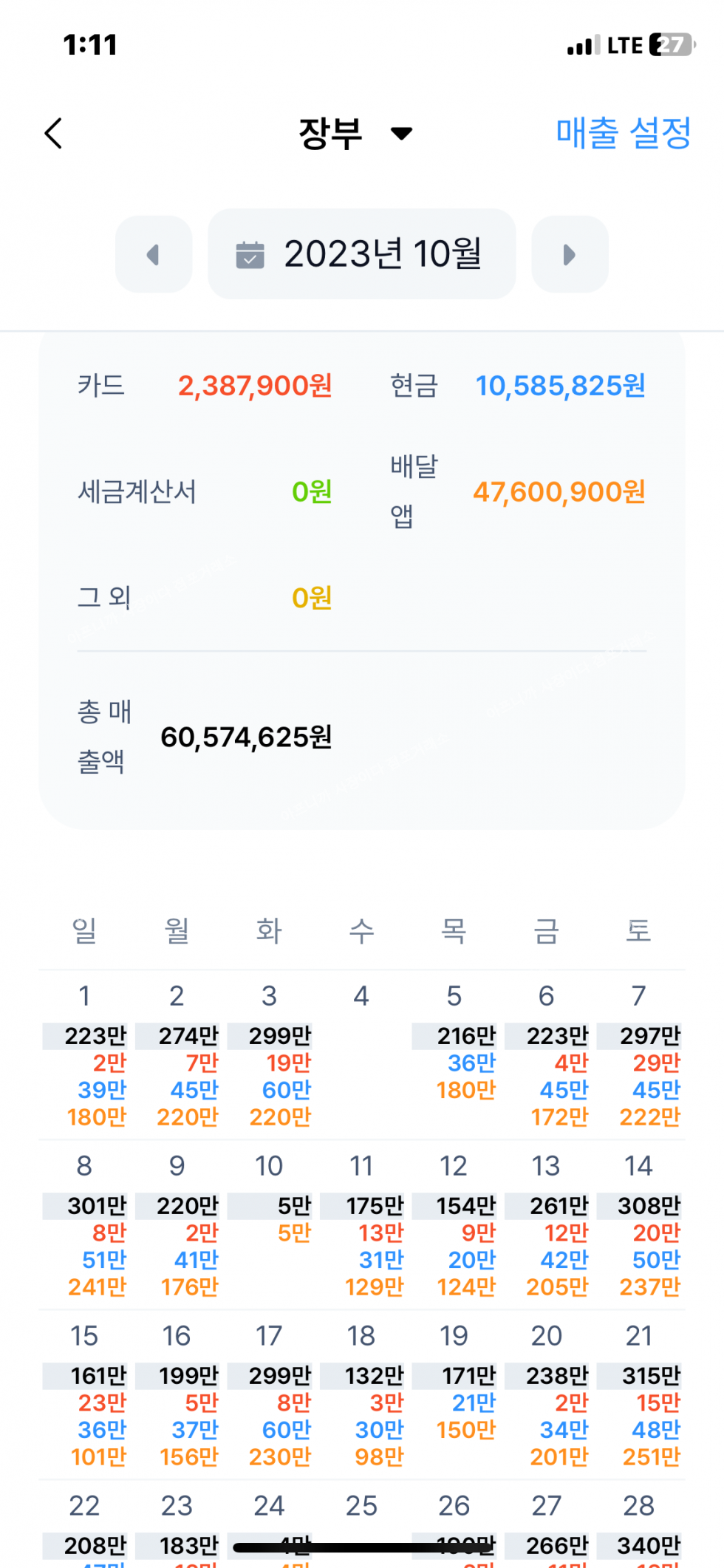Image resolution: width=724 pixels, height=1568 pixels.
Task: Go to the previous month
Action: (x=154, y=254)
